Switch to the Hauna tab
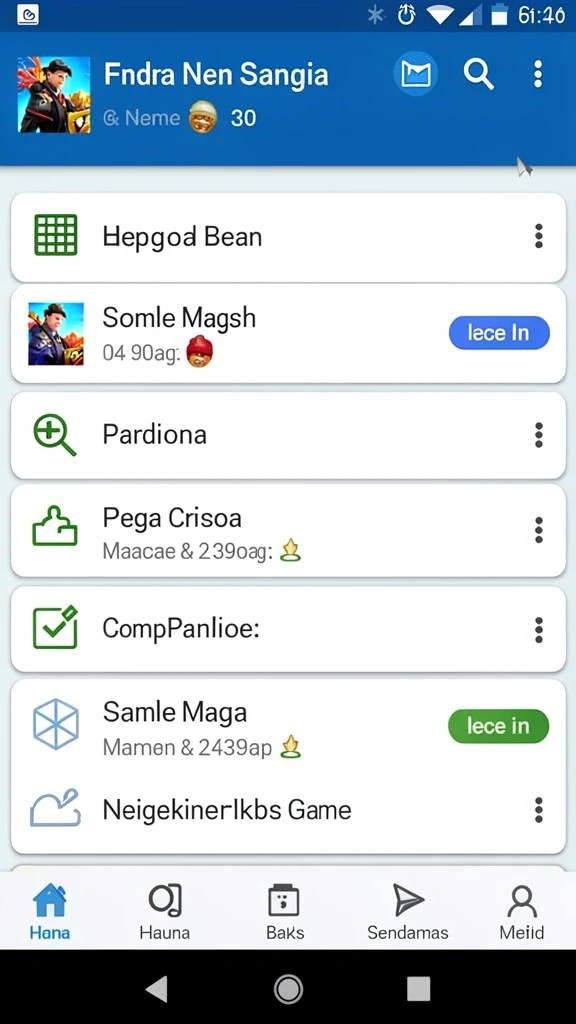 (x=165, y=912)
